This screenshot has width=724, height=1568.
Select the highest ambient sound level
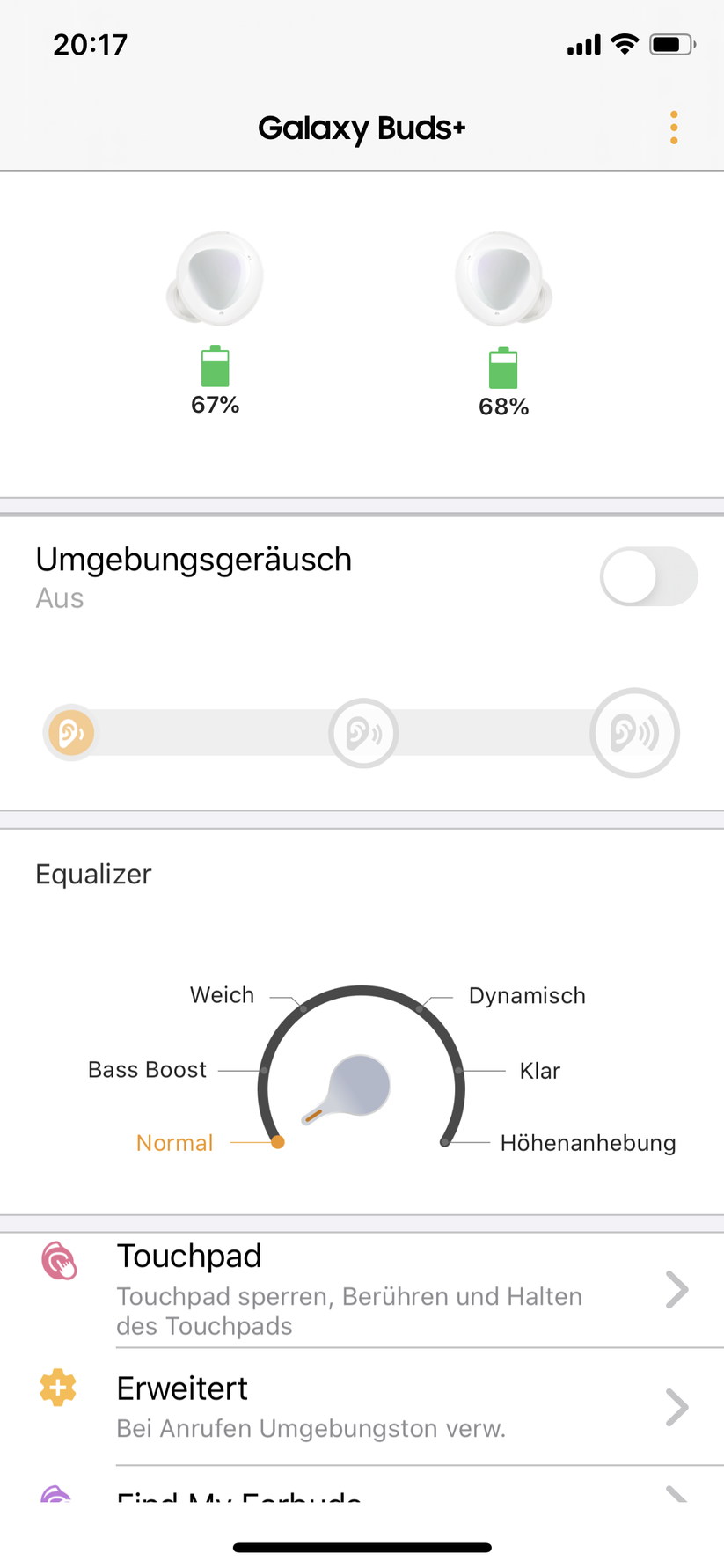click(x=634, y=733)
